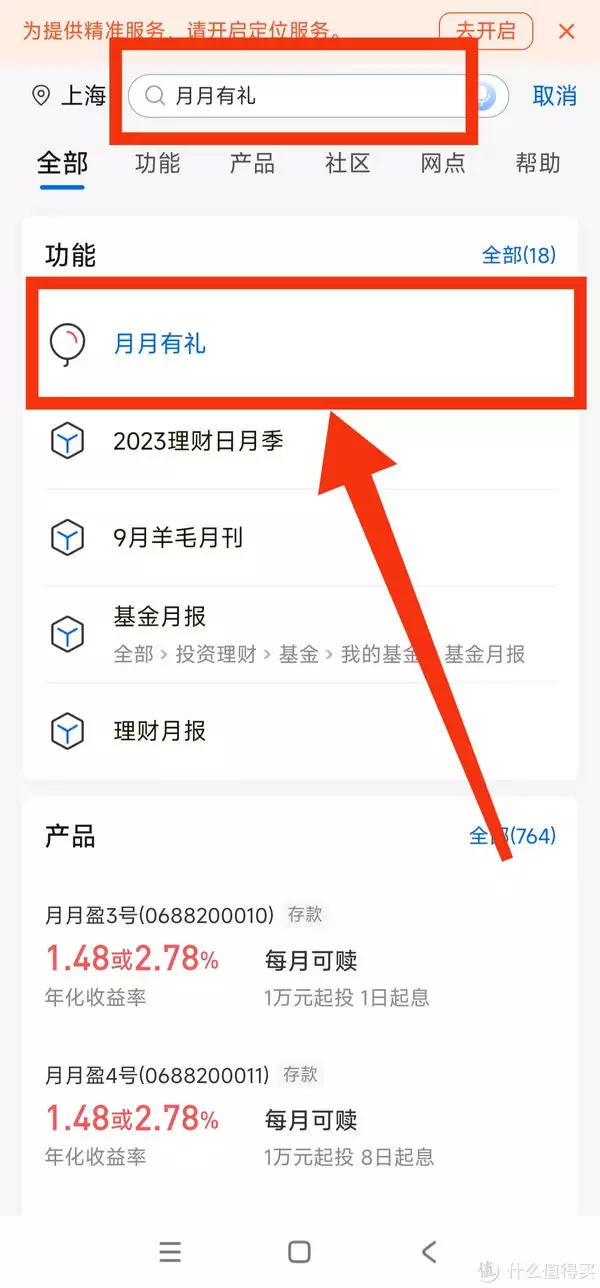Switch to the 功能 tab

[157, 163]
